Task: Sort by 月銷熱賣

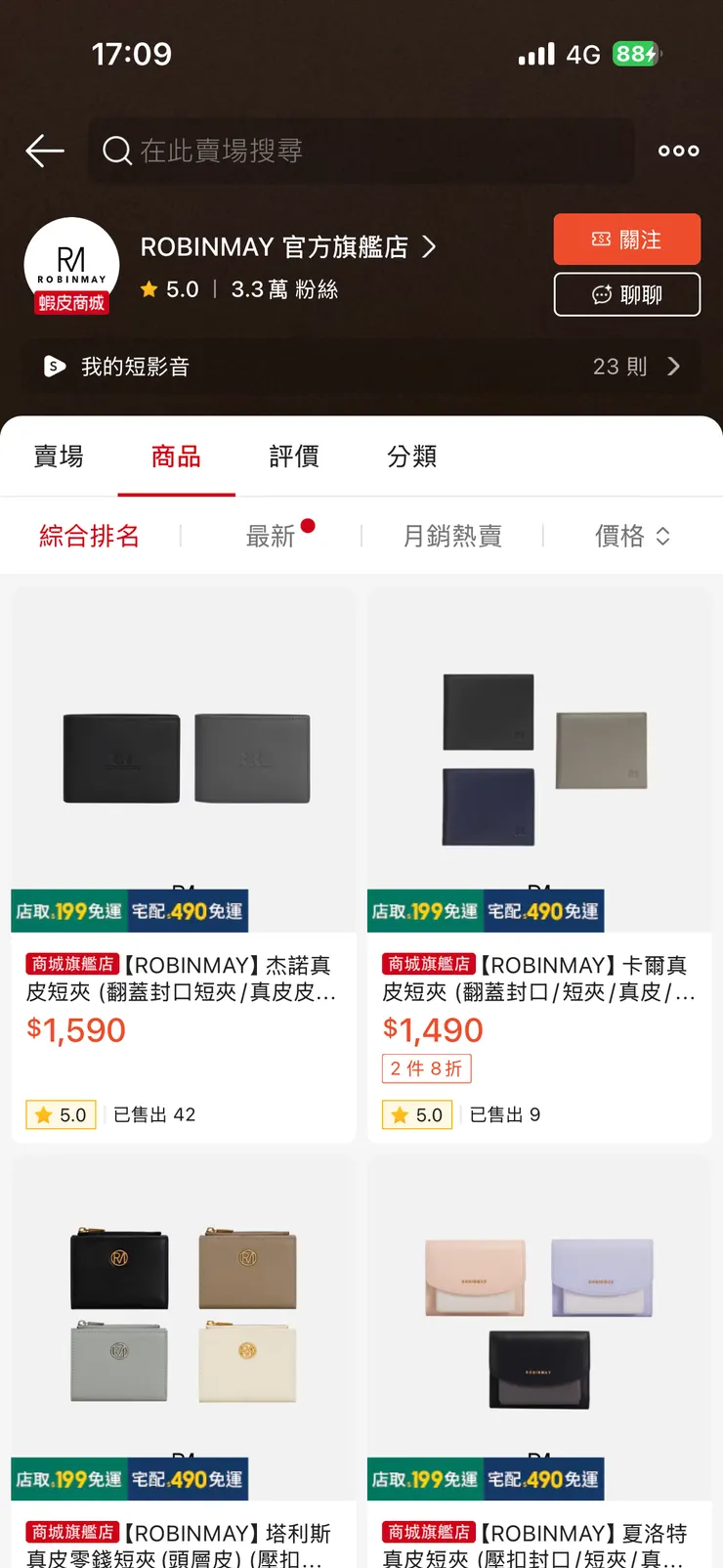Action: (x=452, y=536)
